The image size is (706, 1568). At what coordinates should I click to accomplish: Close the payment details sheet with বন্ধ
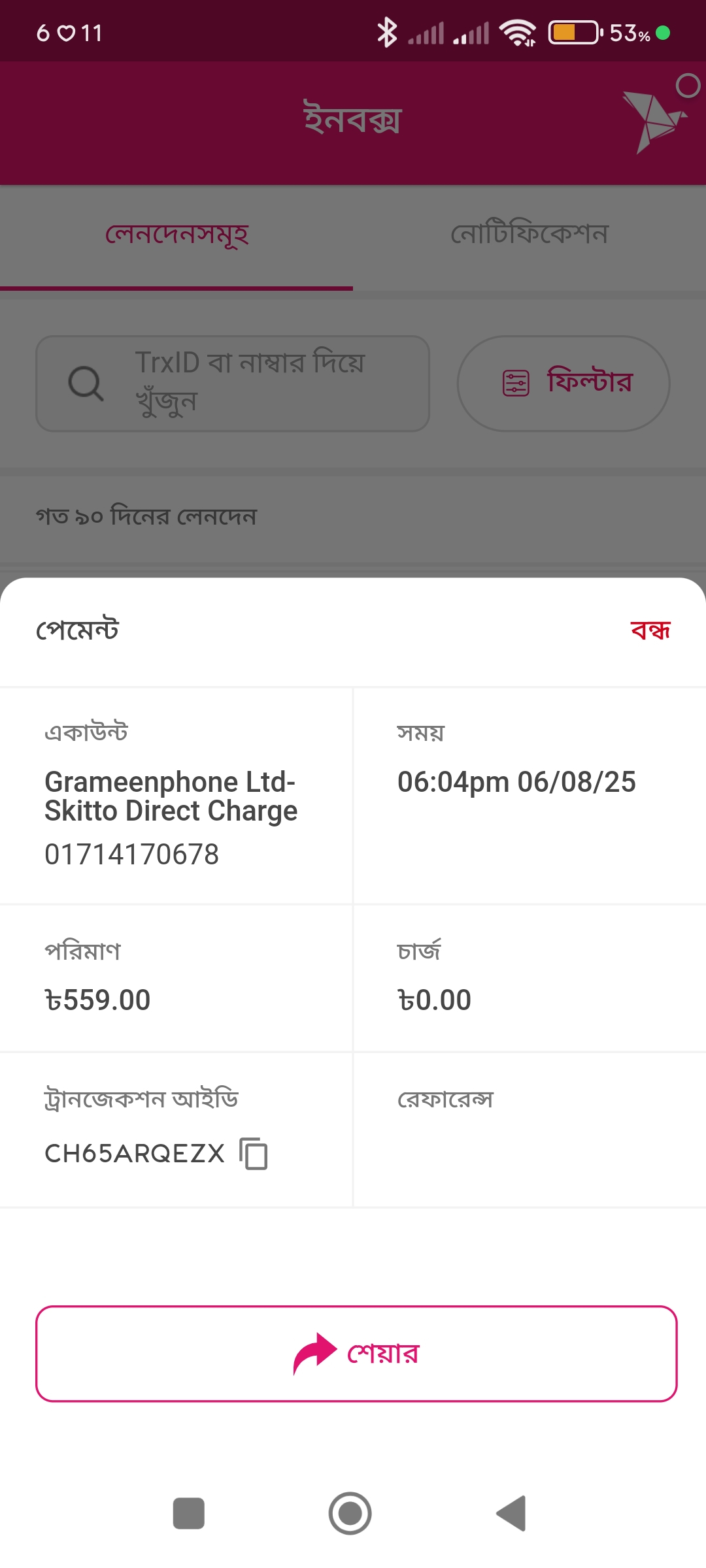point(650,630)
